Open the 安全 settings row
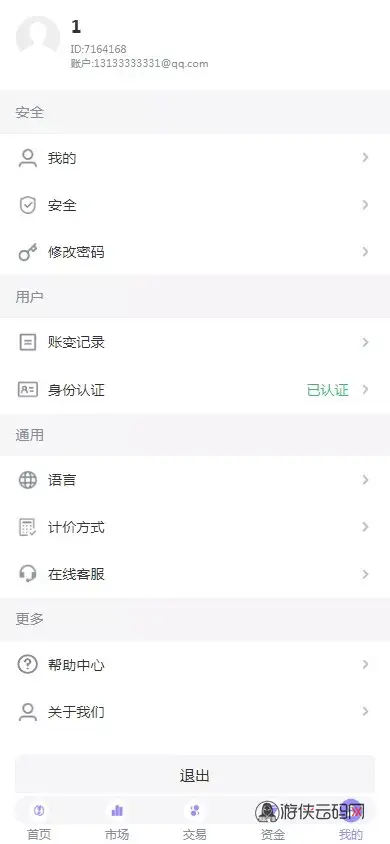This screenshot has width=390, height=844. pyautogui.click(x=195, y=205)
